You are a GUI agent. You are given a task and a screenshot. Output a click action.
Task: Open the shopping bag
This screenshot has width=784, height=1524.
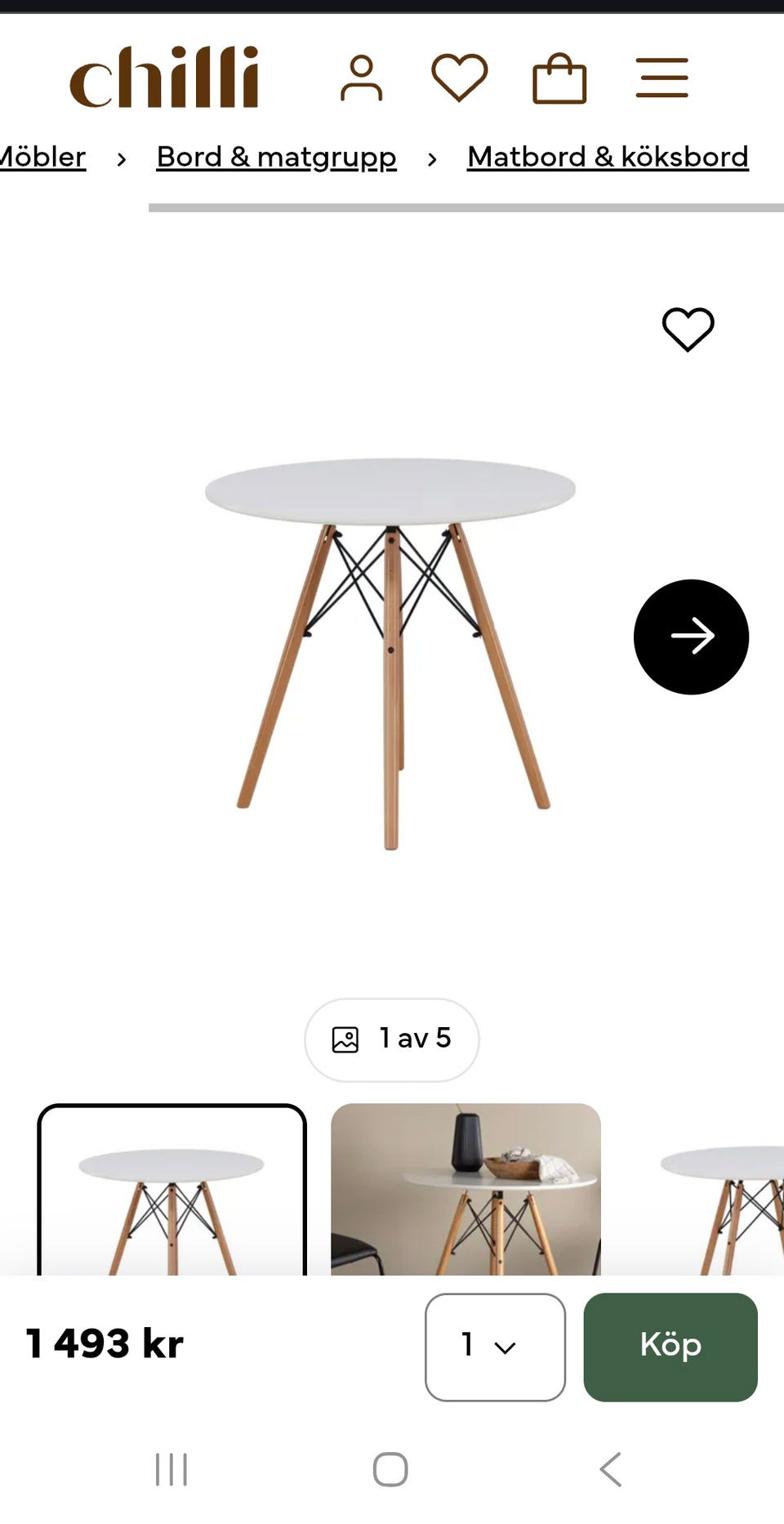click(x=559, y=78)
